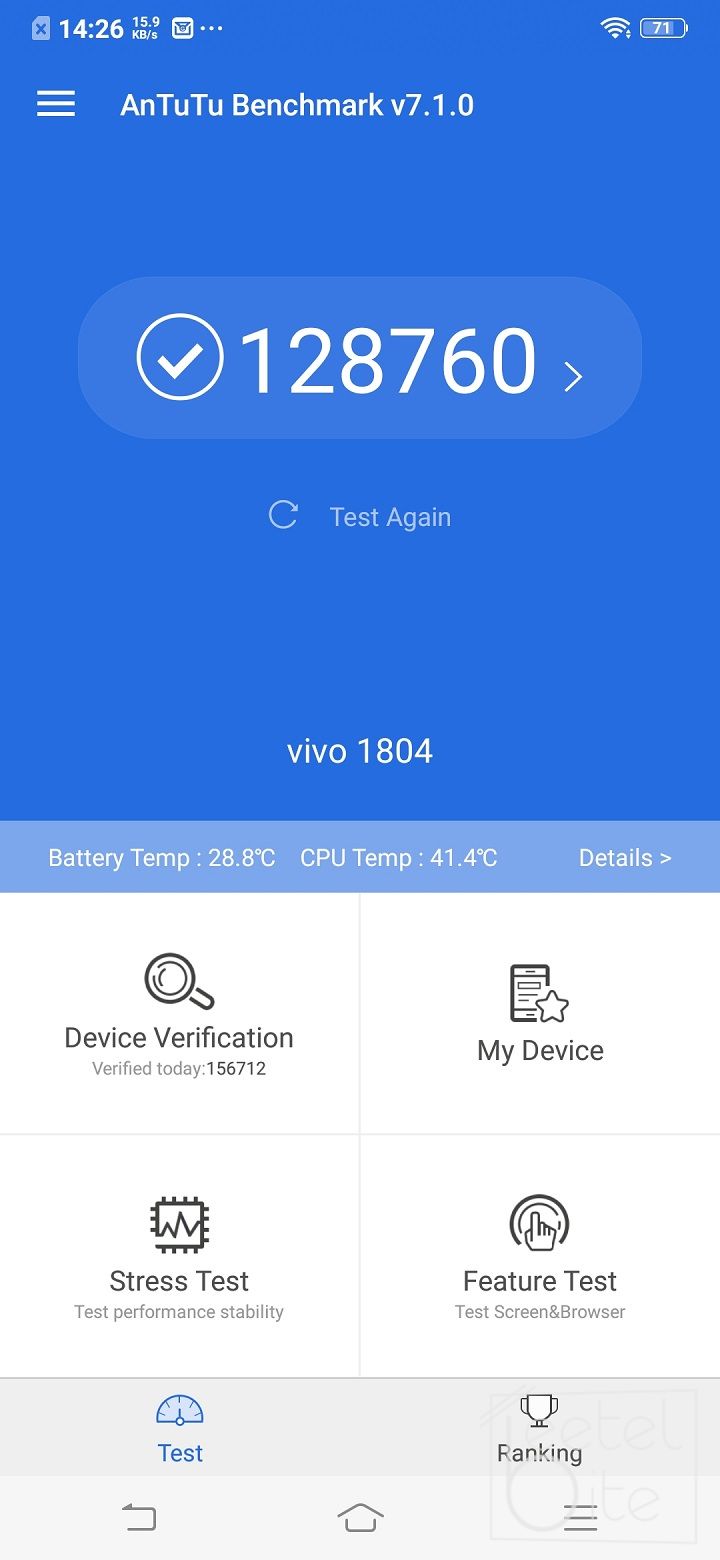Open Device Verification

coord(179,1014)
